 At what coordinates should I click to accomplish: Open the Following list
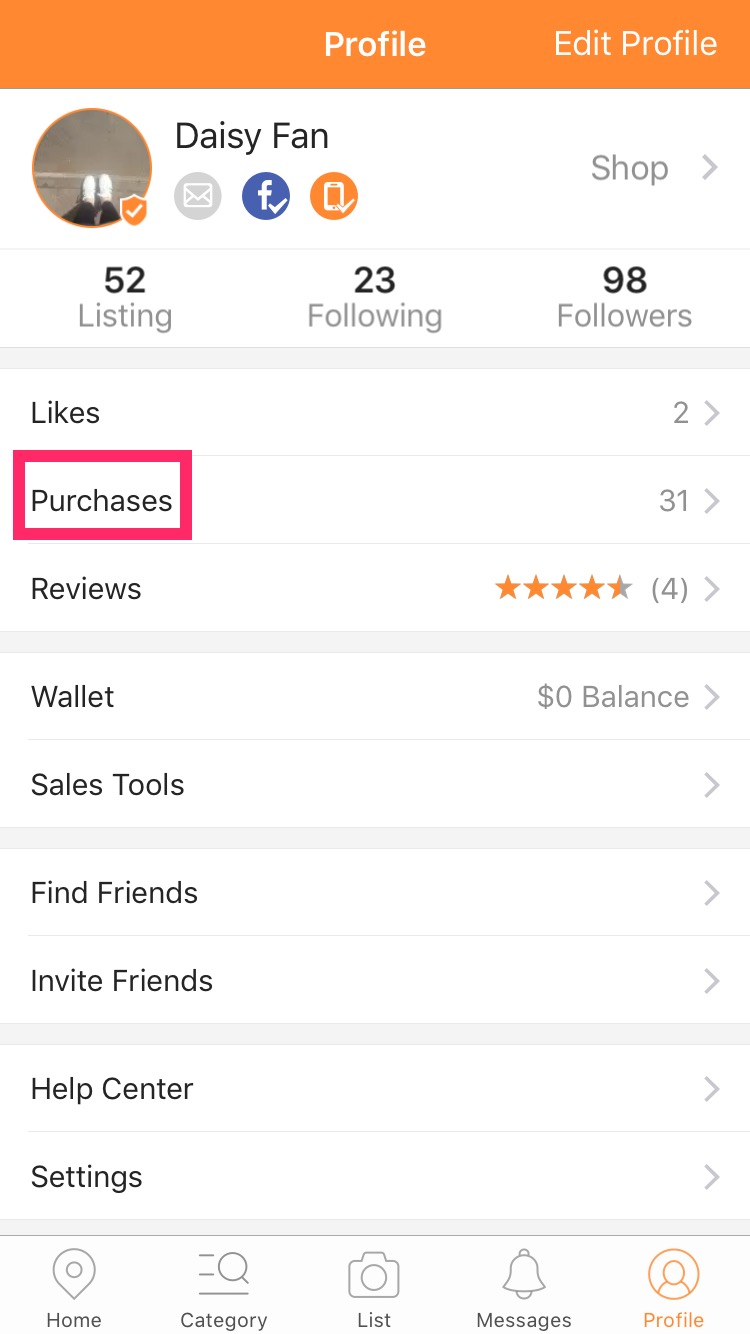point(375,297)
